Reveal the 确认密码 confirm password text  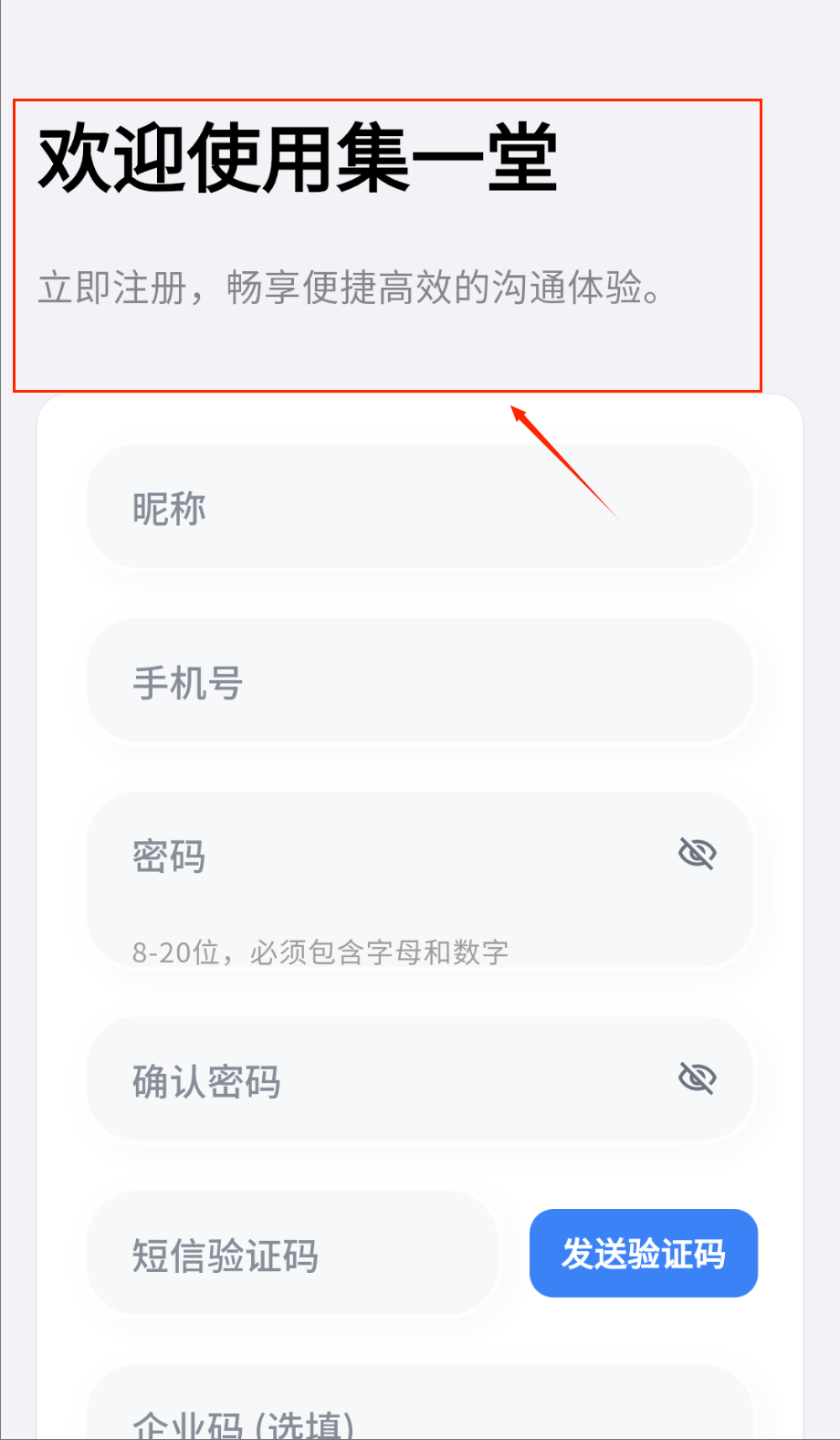click(697, 1078)
